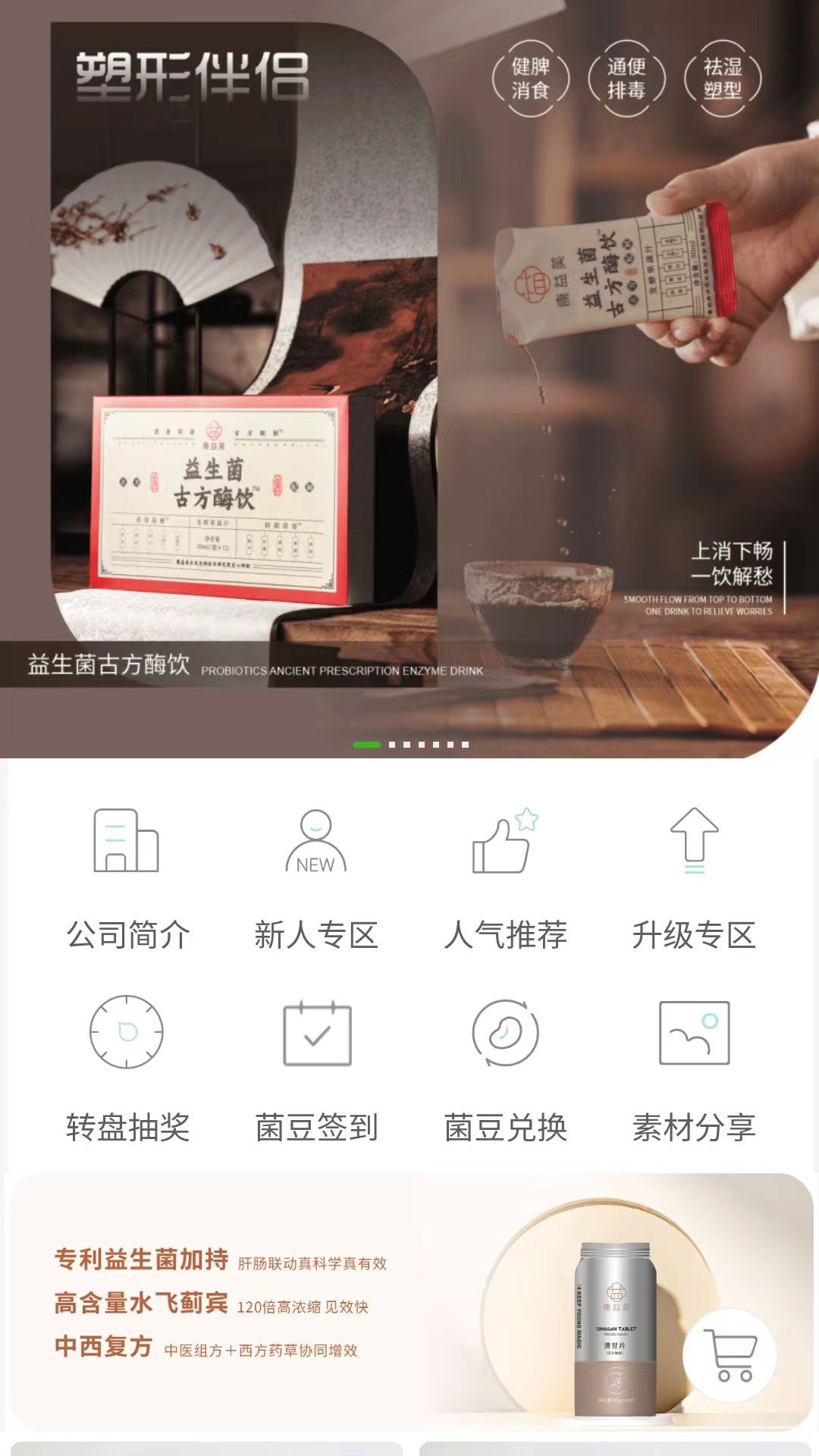
Task: Open 转盘抽奖 lucky wheel draw
Action: [x=127, y=1069]
